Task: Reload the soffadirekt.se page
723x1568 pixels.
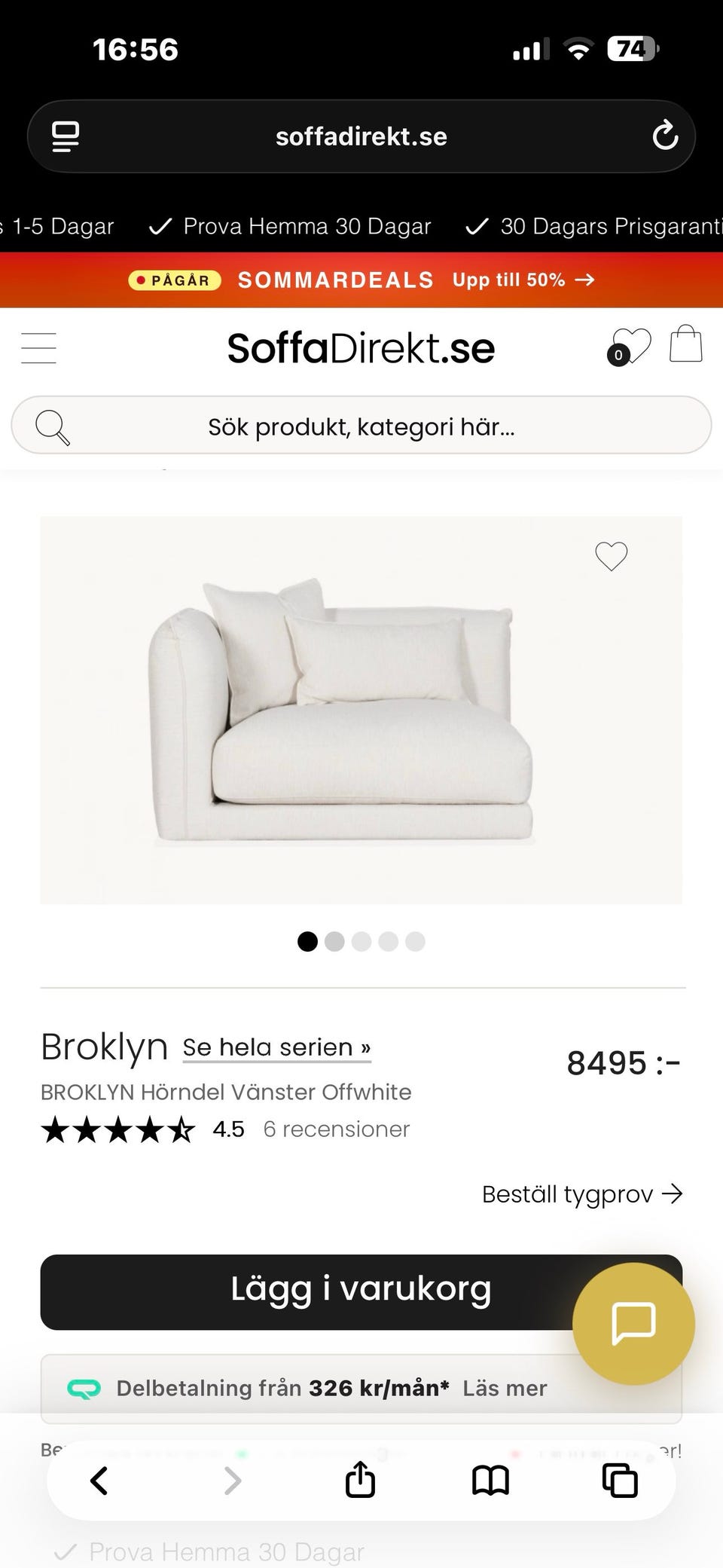Action: pos(665,136)
